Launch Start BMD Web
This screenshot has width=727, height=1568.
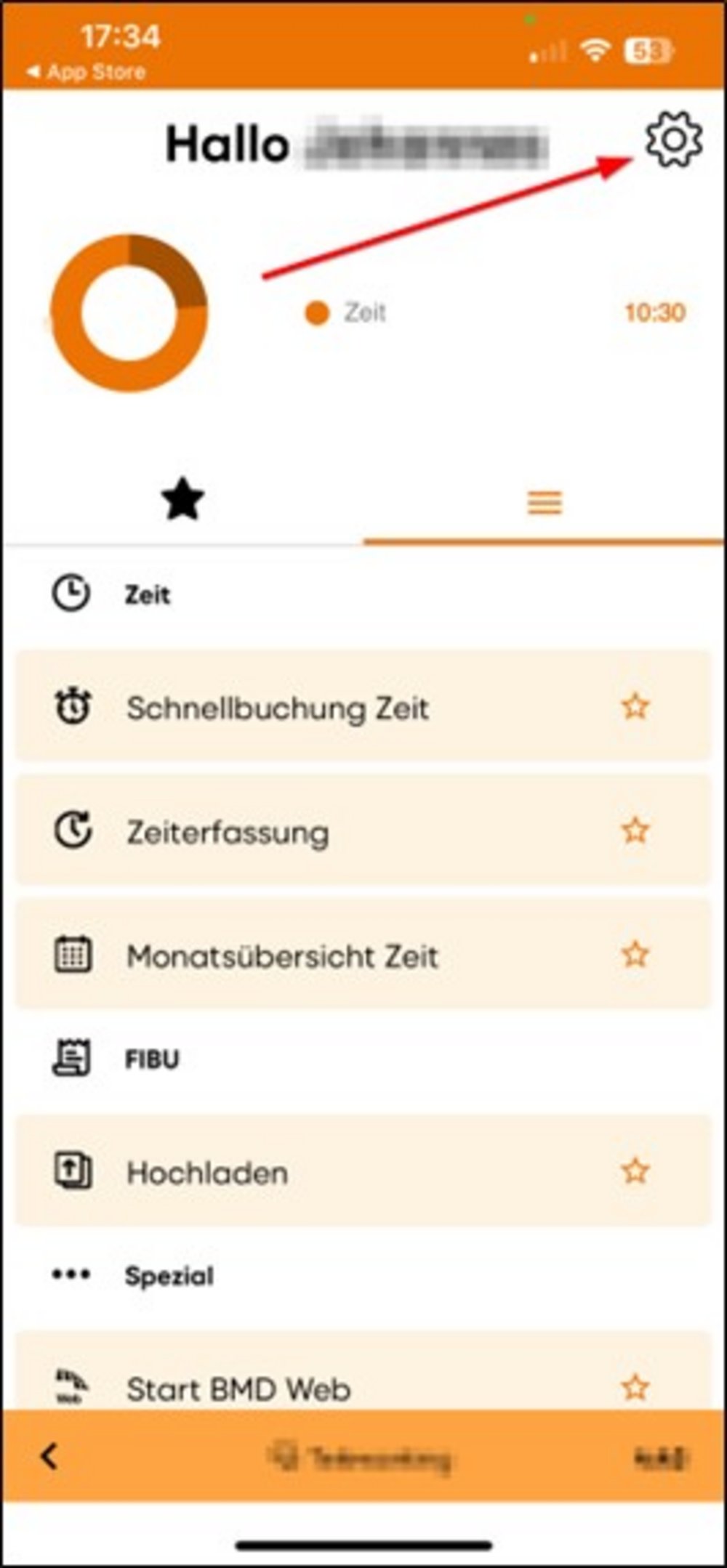click(x=363, y=1373)
